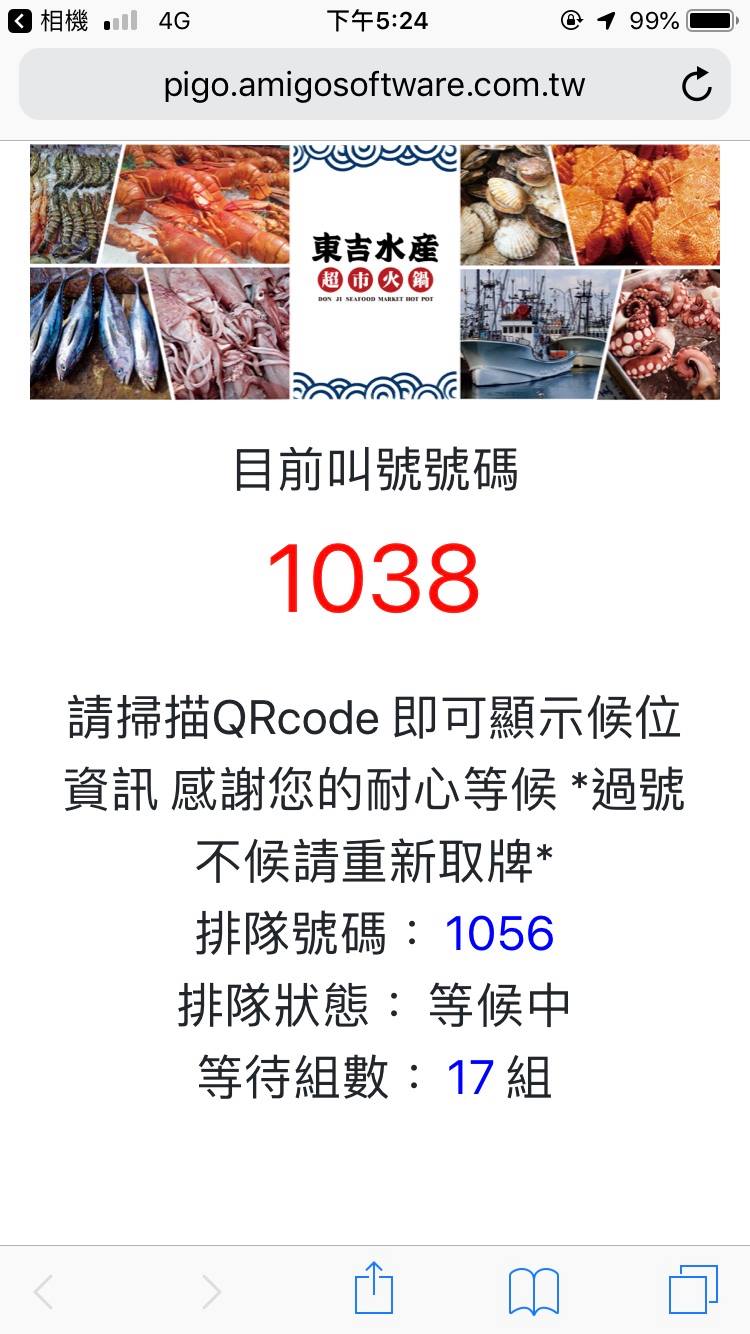This screenshot has height=1334, width=750.
Task: Return to the 相機 app via the status bar
Action: [48, 20]
